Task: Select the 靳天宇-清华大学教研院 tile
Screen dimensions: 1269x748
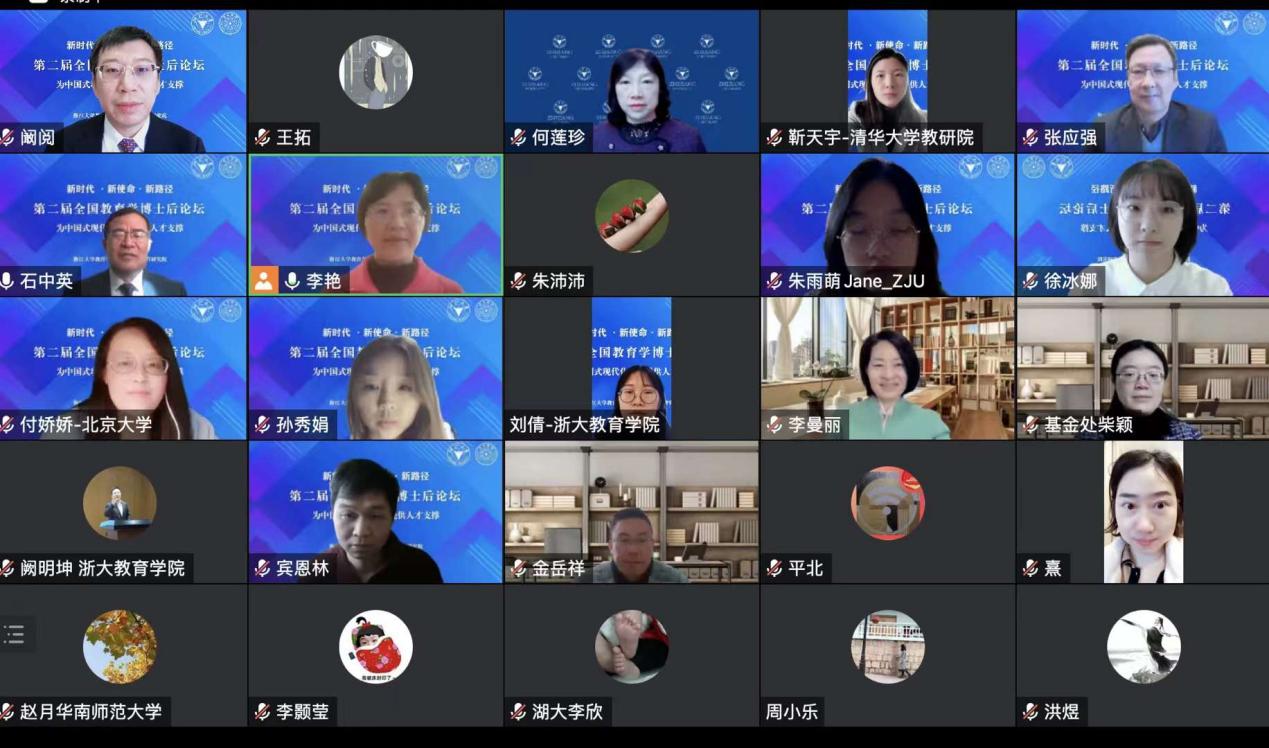Action: click(887, 82)
